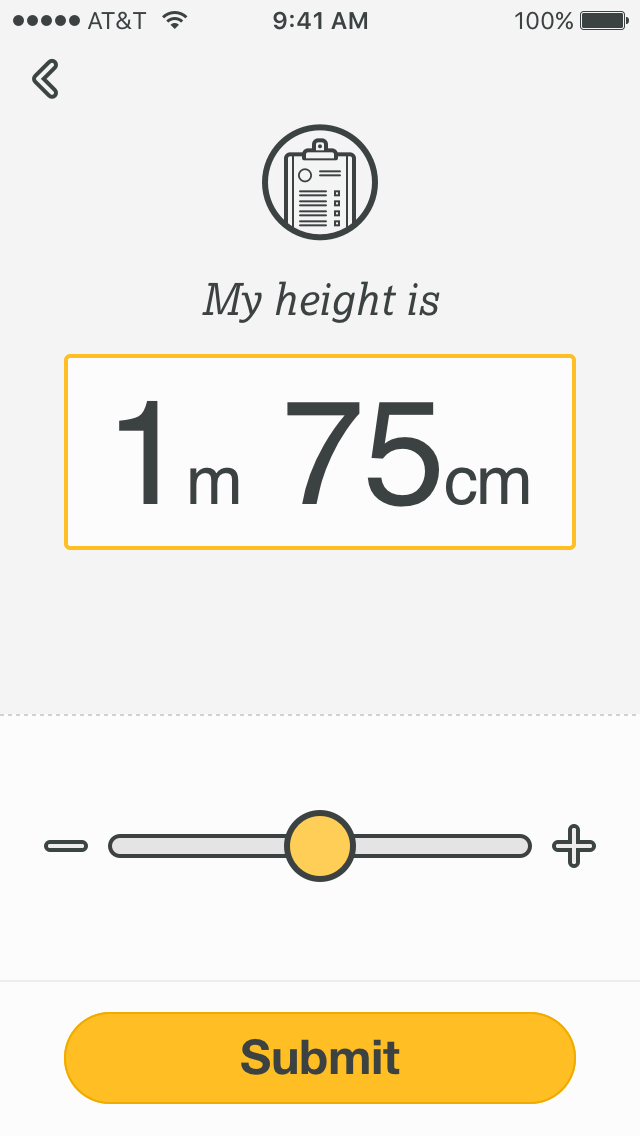The width and height of the screenshot is (640, 1136).
Task: Increase height with the plus button
Action: coord(574,845)
